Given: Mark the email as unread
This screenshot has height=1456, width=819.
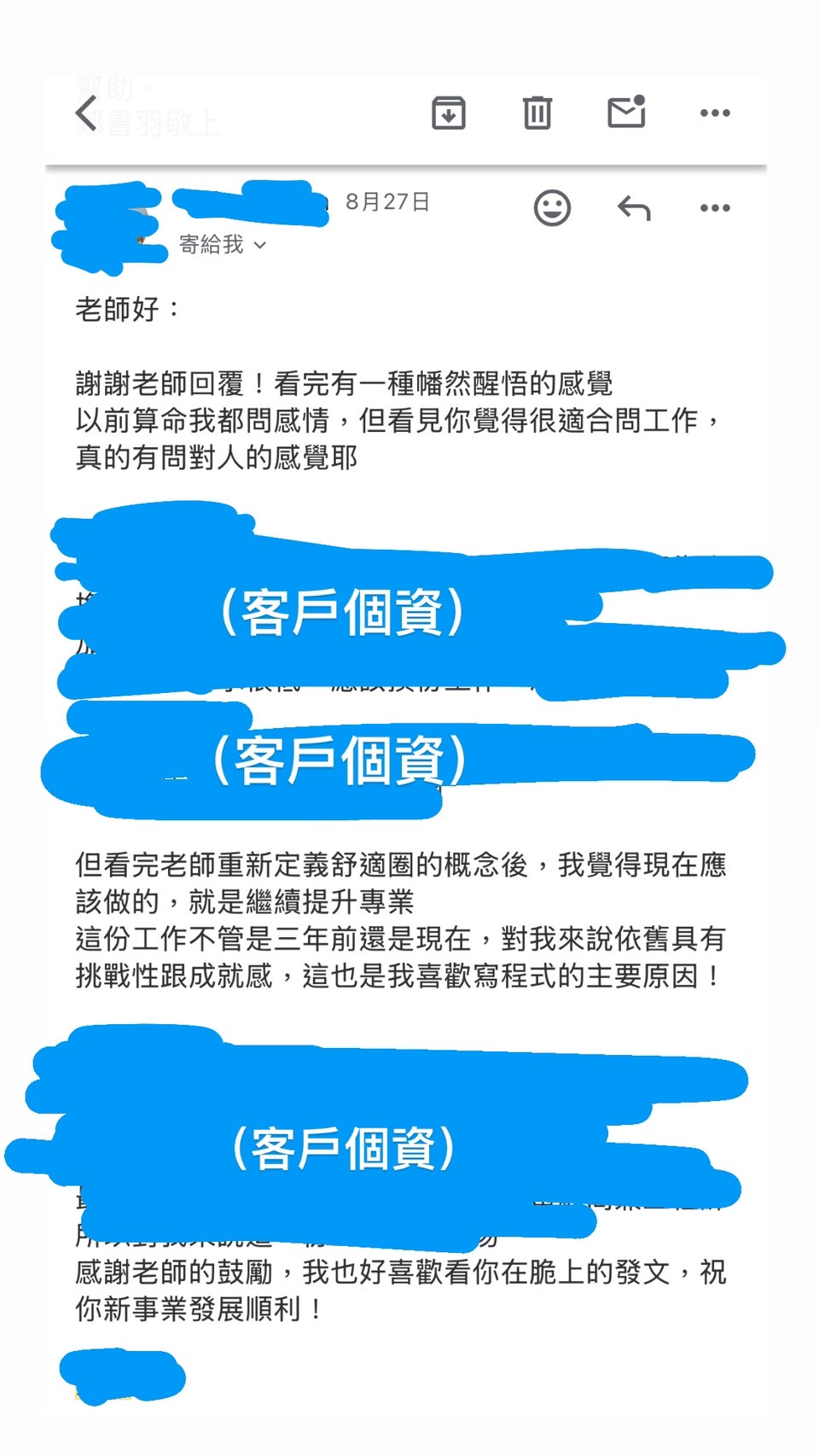Looking at the screenshot, I should coord(626,112).
